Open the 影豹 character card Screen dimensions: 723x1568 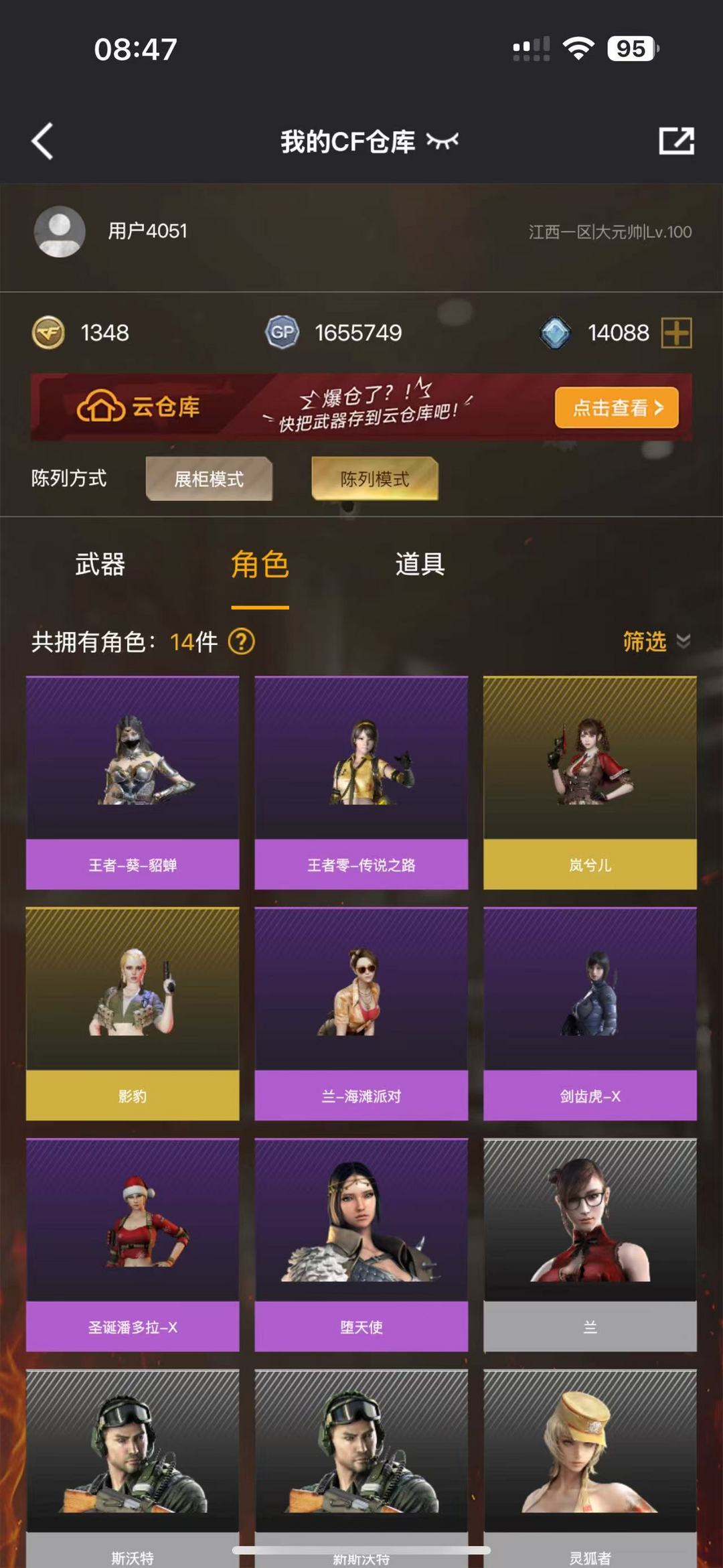133,1014
